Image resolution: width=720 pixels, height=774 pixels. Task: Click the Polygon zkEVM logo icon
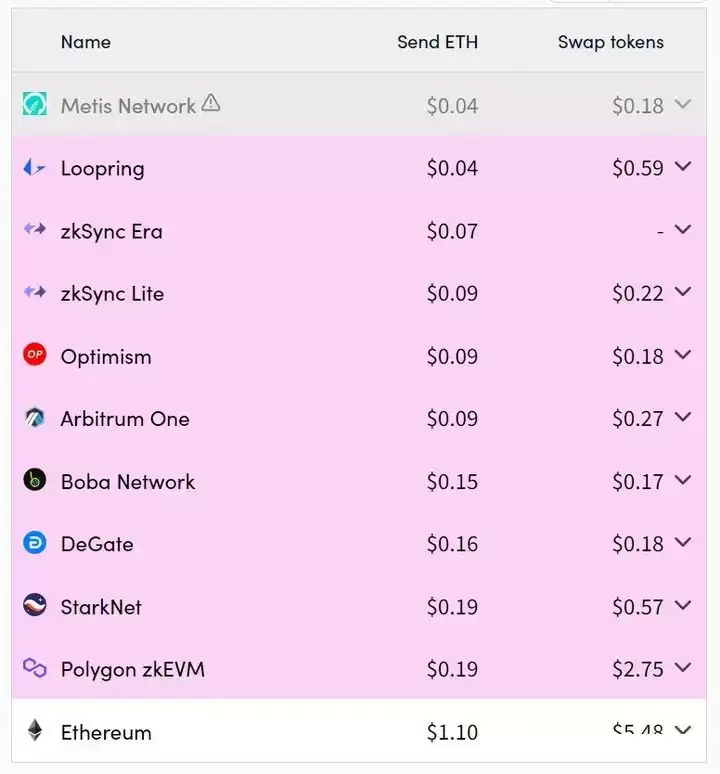(x=33, y=668)
